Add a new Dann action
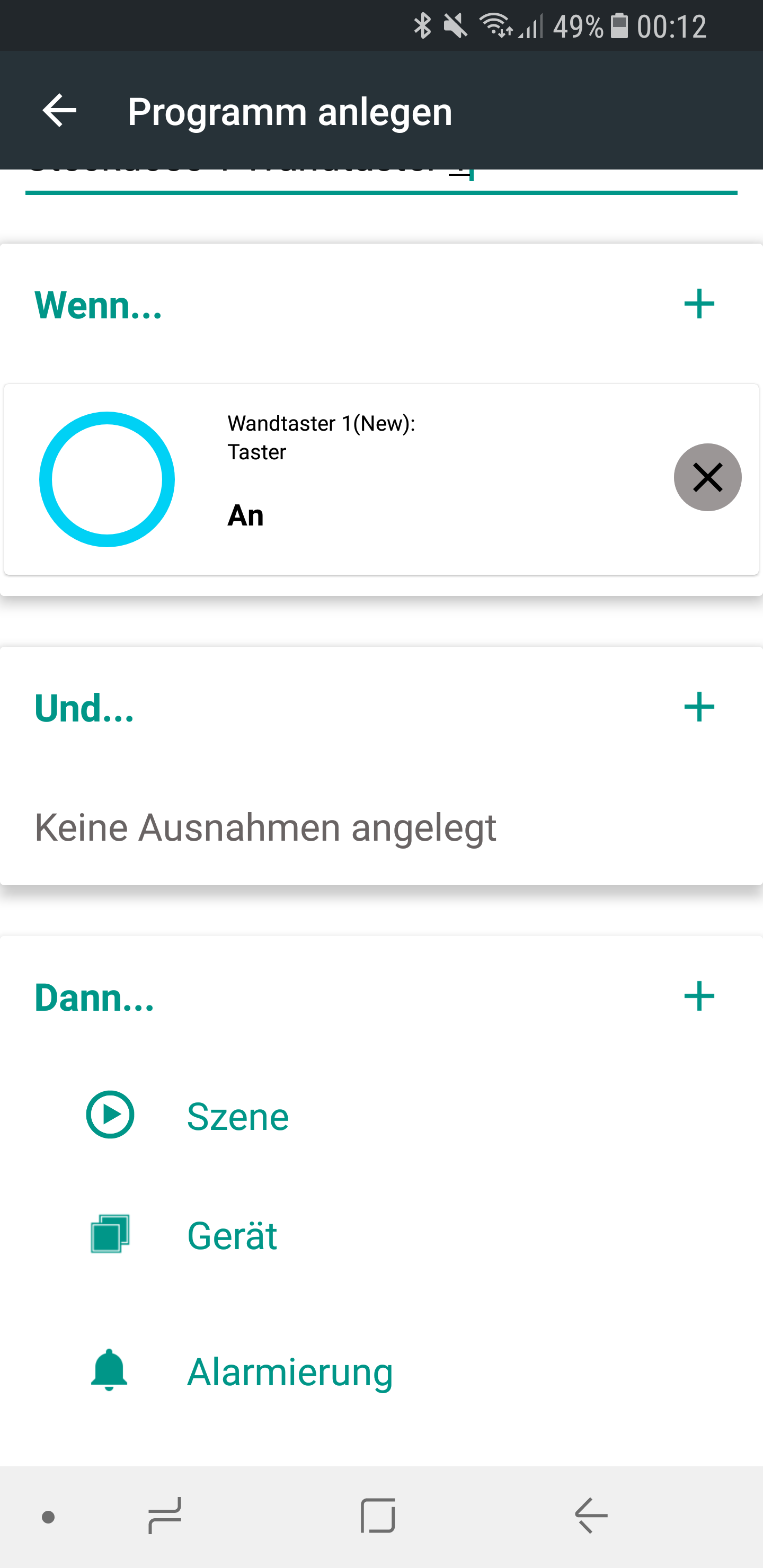This screenshot has height=1568, width=763. 698,996
